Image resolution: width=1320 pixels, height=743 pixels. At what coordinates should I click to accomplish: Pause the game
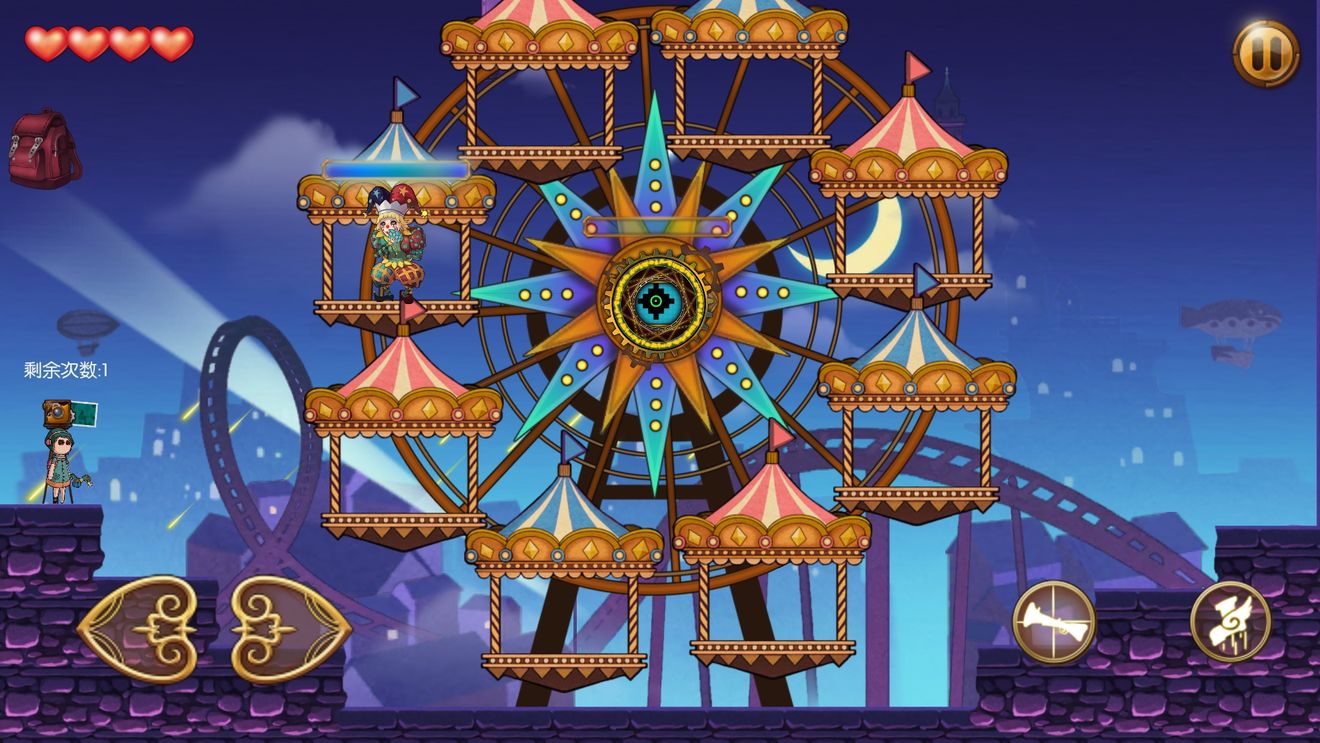(x=1266, y=53)
